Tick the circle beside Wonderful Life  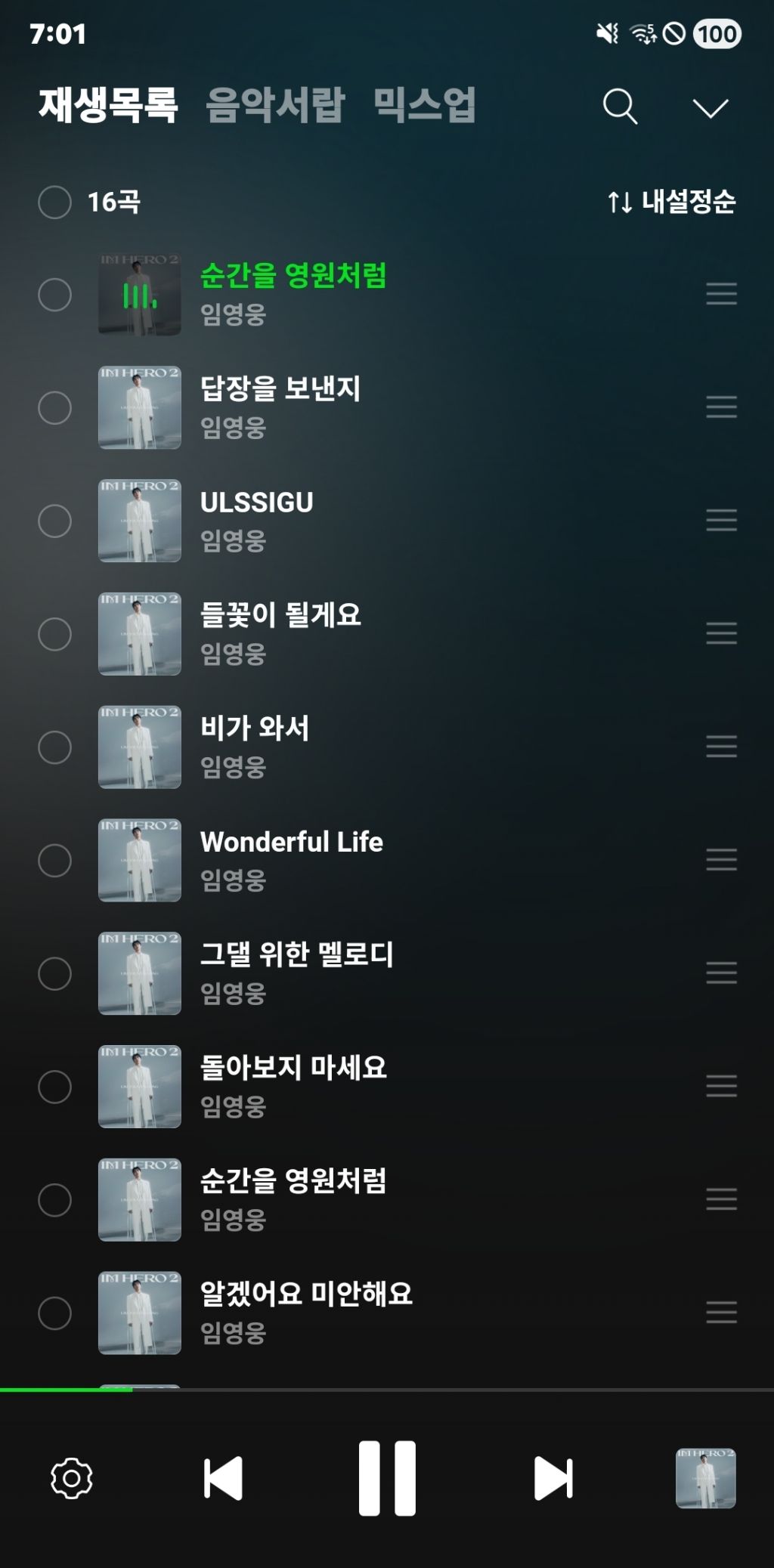[54, 861]
